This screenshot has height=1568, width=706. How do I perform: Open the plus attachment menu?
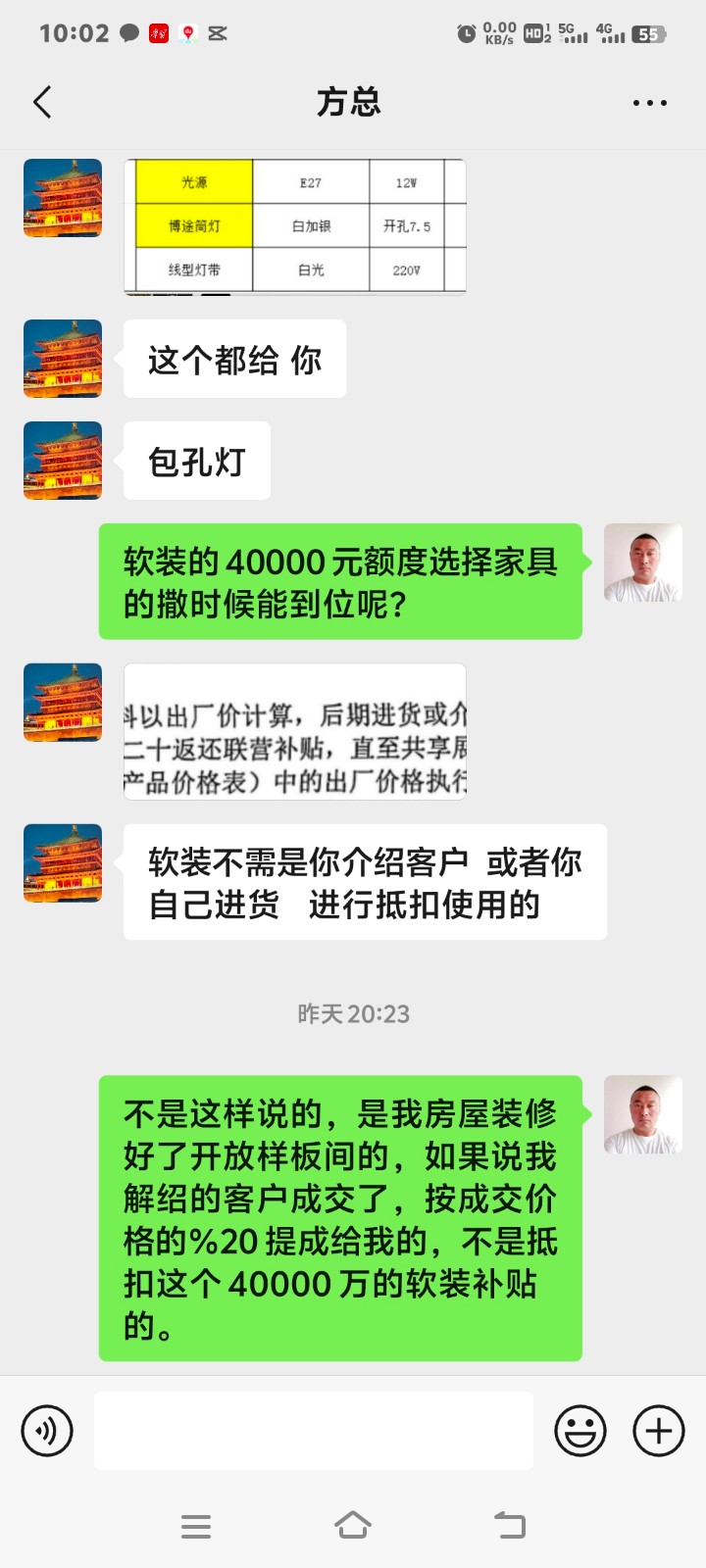tap(659, 1431)
